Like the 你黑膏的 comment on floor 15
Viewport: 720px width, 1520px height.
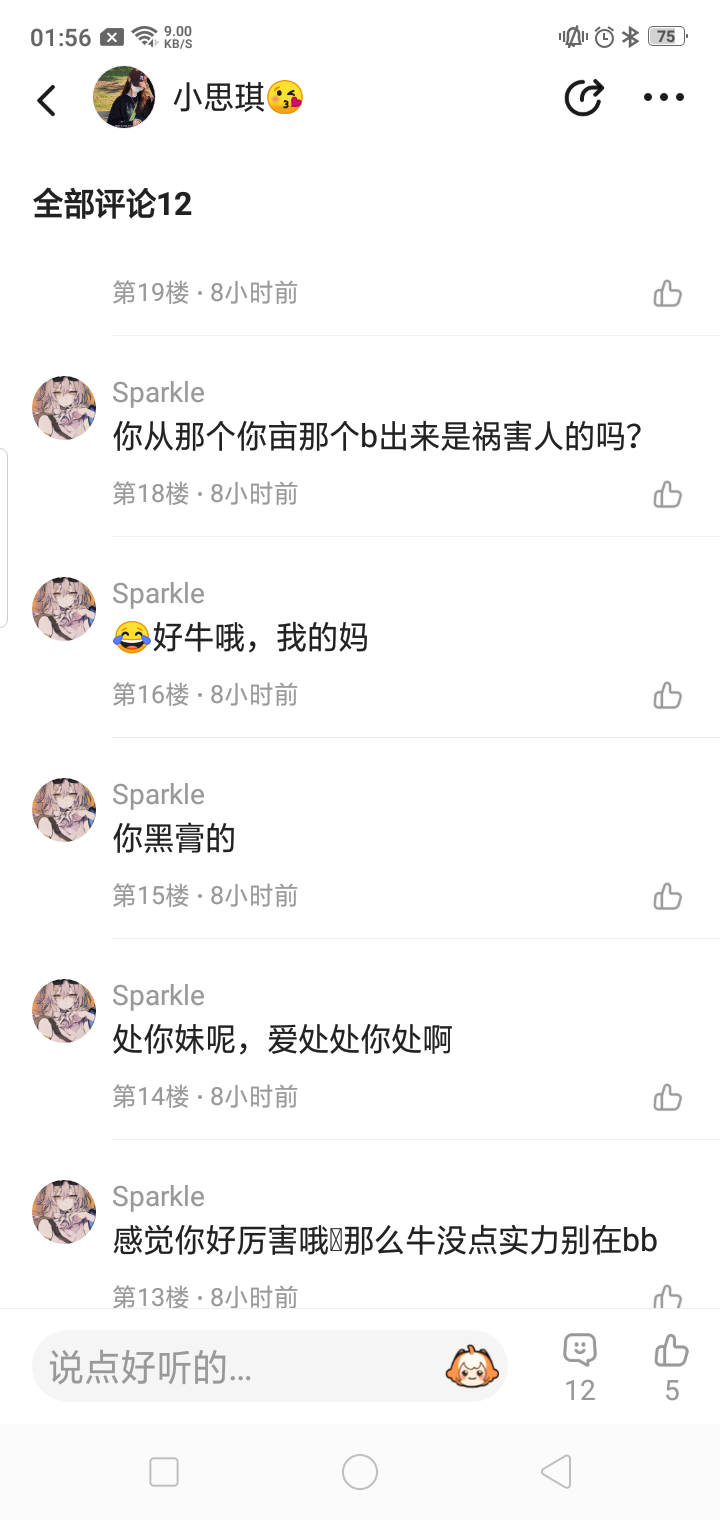click(x=667, y=896)
